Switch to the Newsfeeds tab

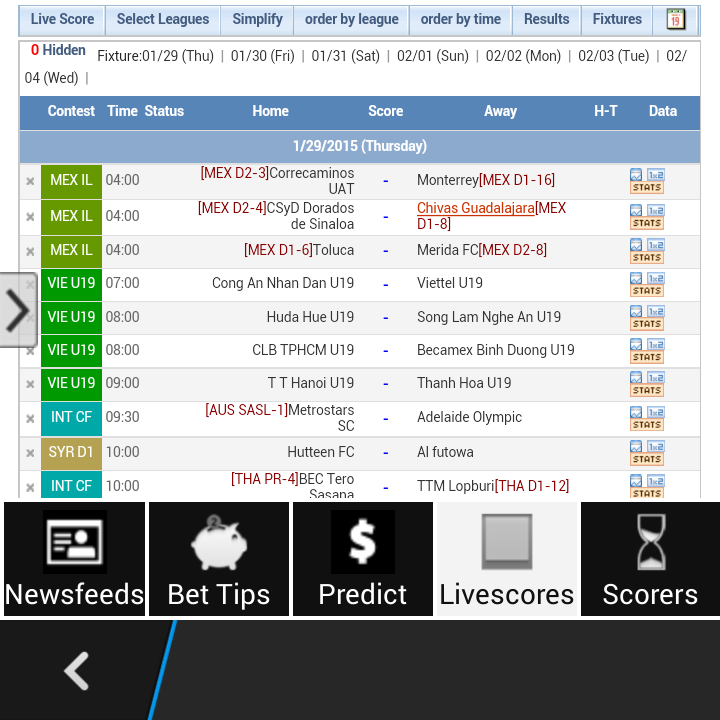pos(75,559)
